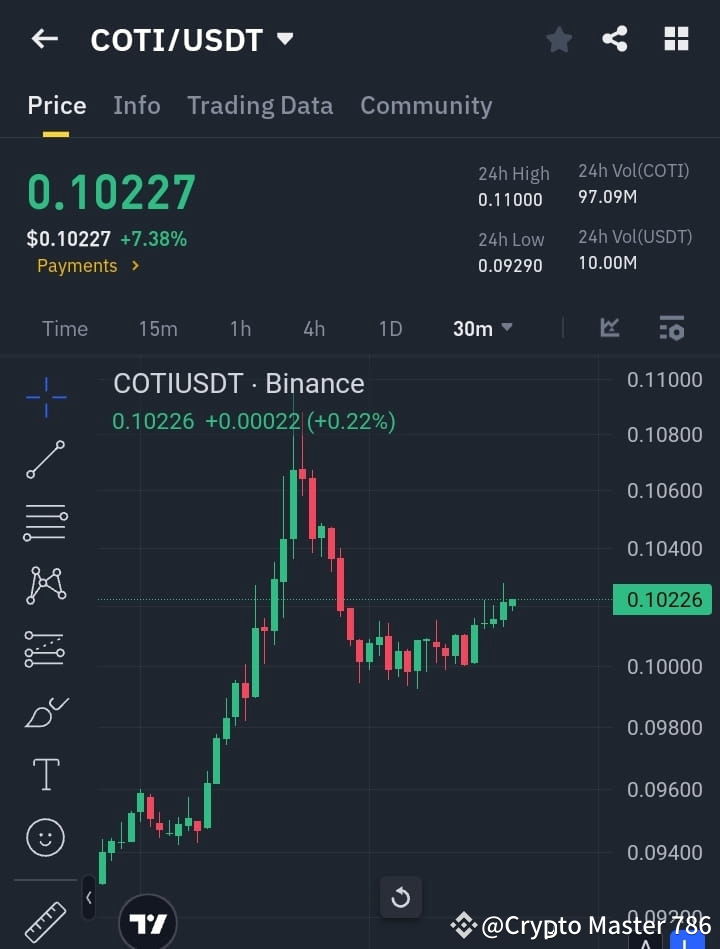Select the XABCD pattern tool
This screenshot has width=720, height=949.
pos(44,586)
